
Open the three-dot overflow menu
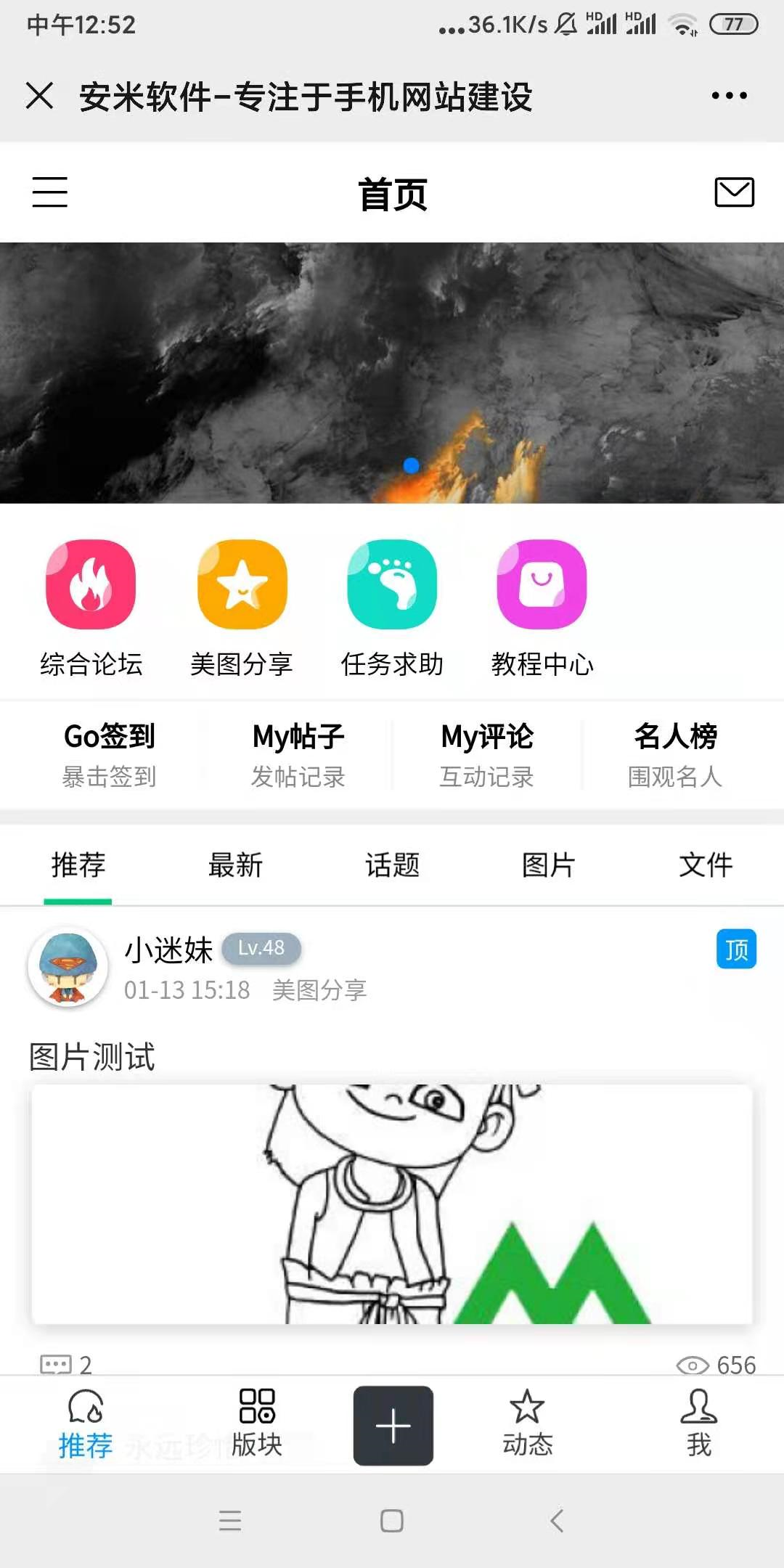(x=729, y=96)
